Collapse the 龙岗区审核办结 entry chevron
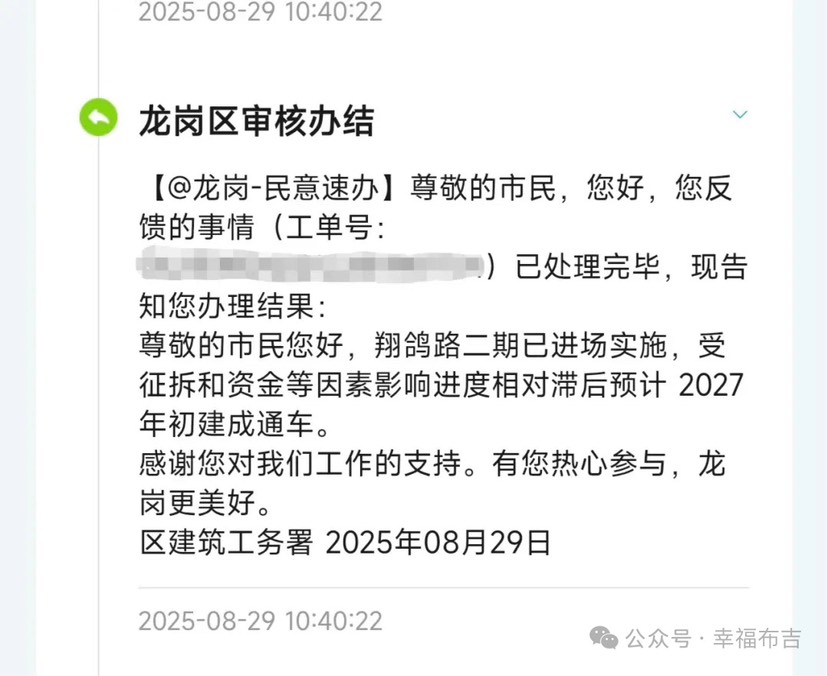This screenshot has width=828, height=676. [740, 115]
